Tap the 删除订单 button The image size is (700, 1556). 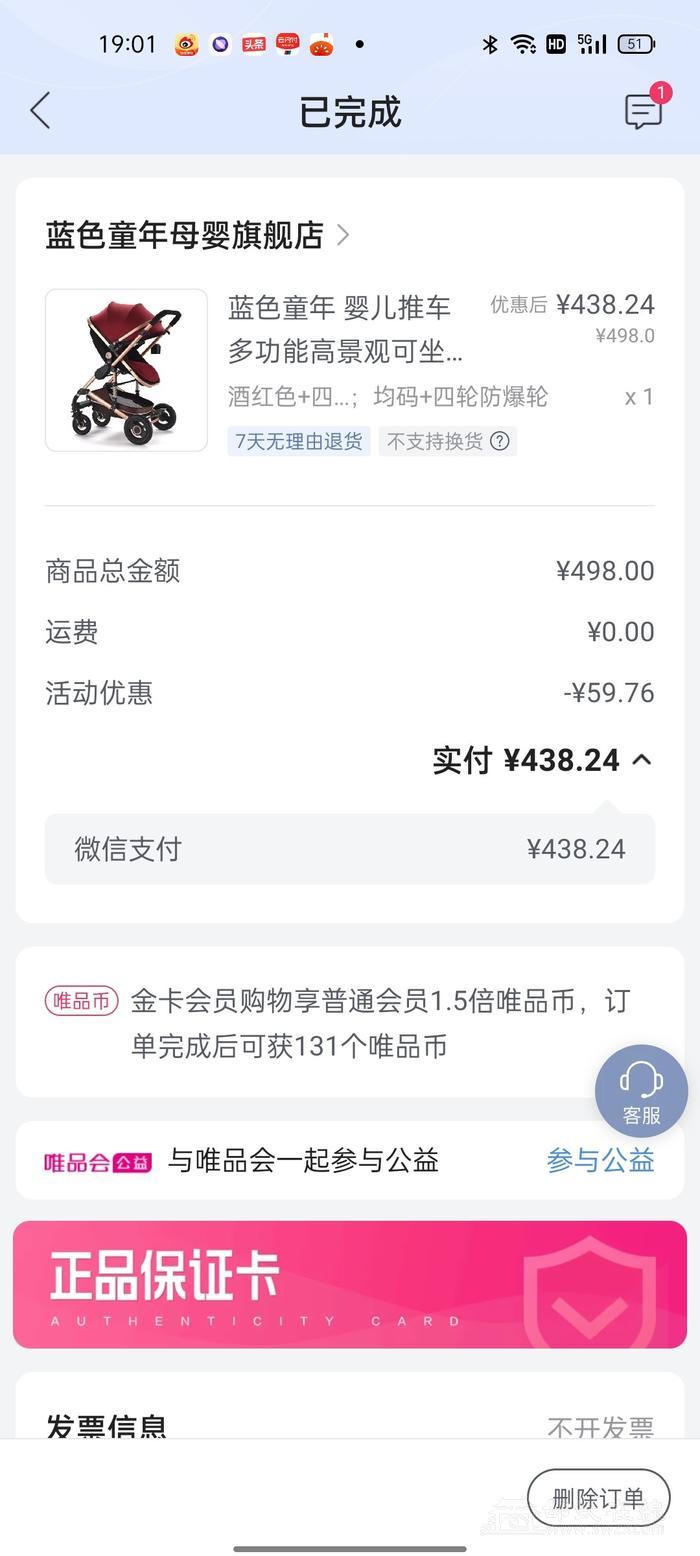click(x=598, y=1498)
